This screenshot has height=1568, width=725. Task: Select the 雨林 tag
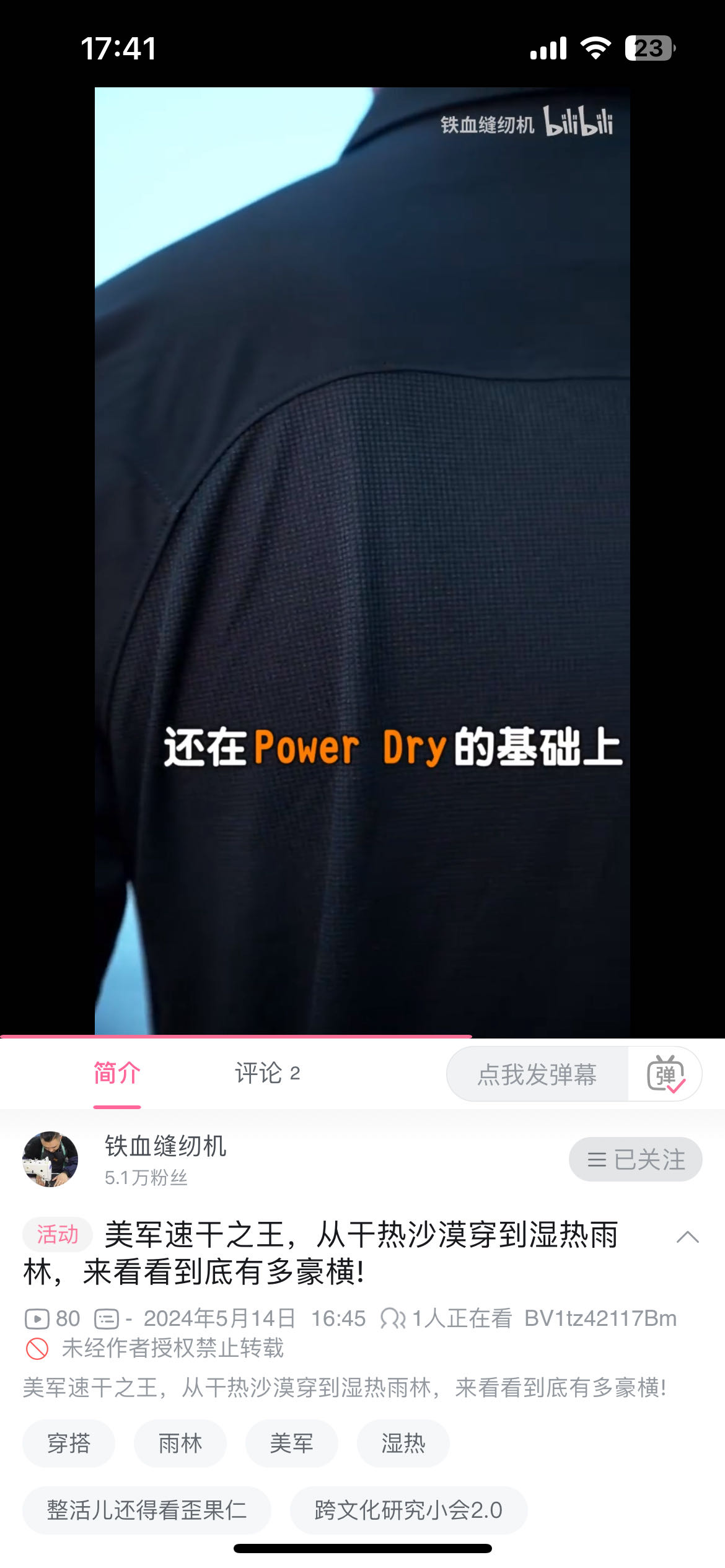180,1444
